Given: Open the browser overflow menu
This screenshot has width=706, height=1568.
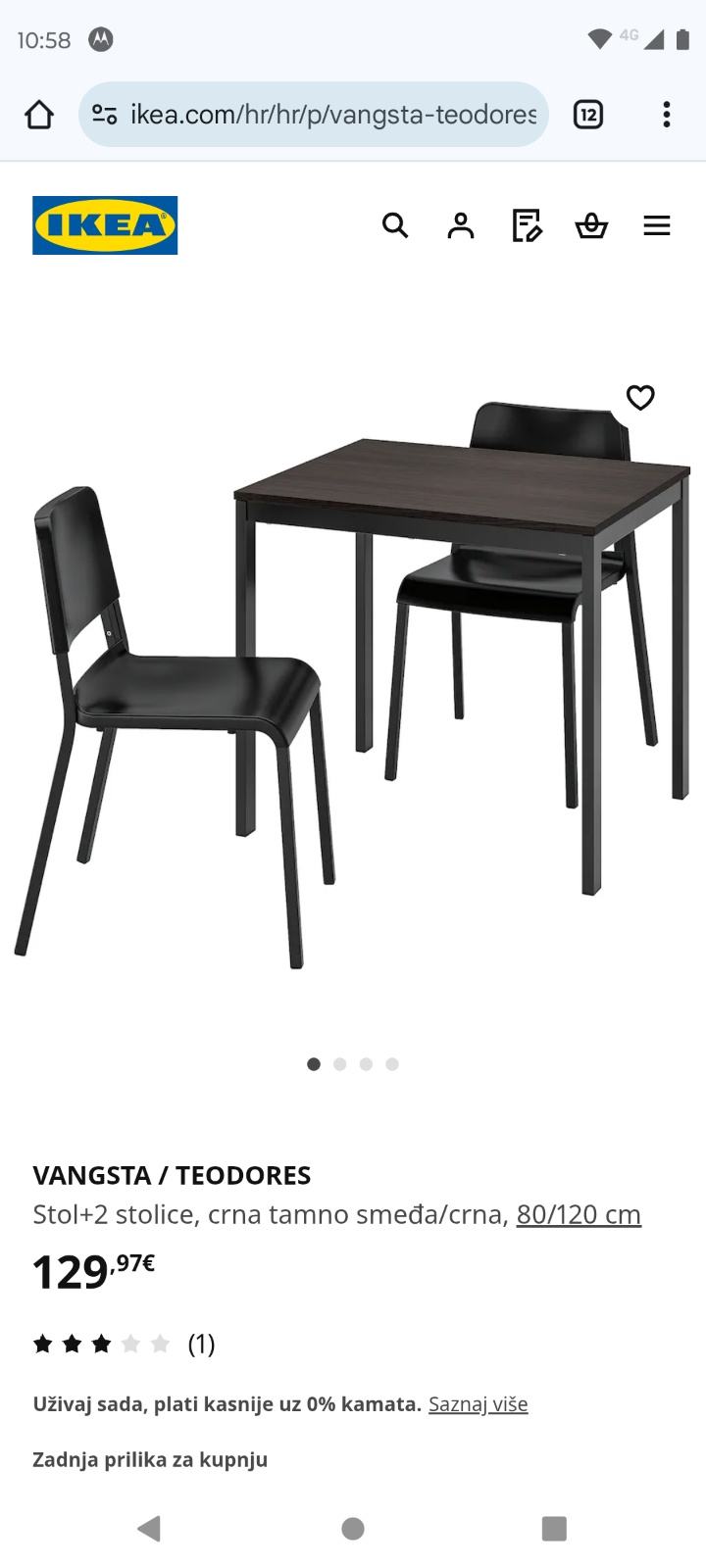Looking at the screenshot, I should [x=667, y=115].
